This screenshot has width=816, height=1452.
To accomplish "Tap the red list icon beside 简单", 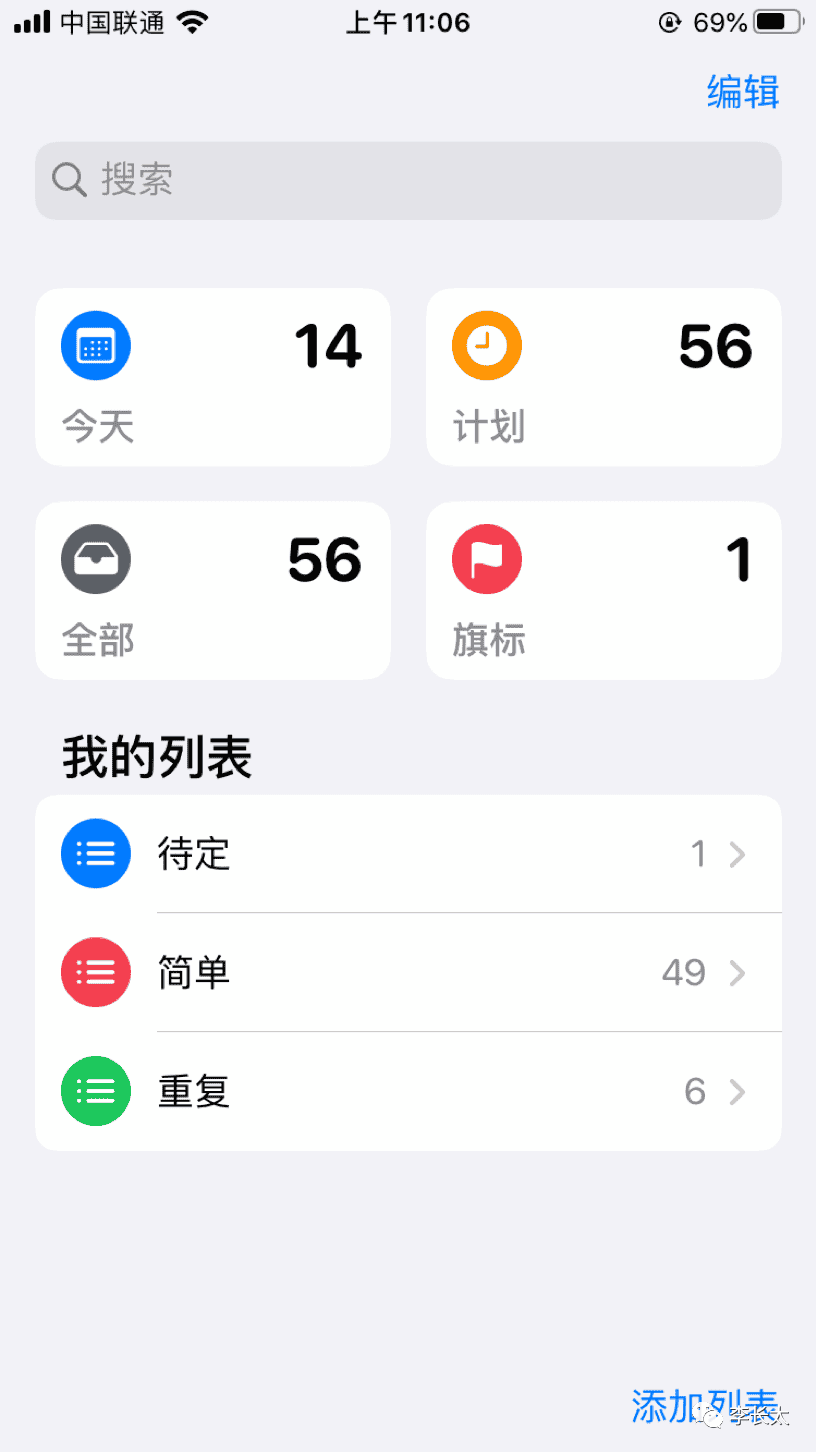I will pos(95,972).
